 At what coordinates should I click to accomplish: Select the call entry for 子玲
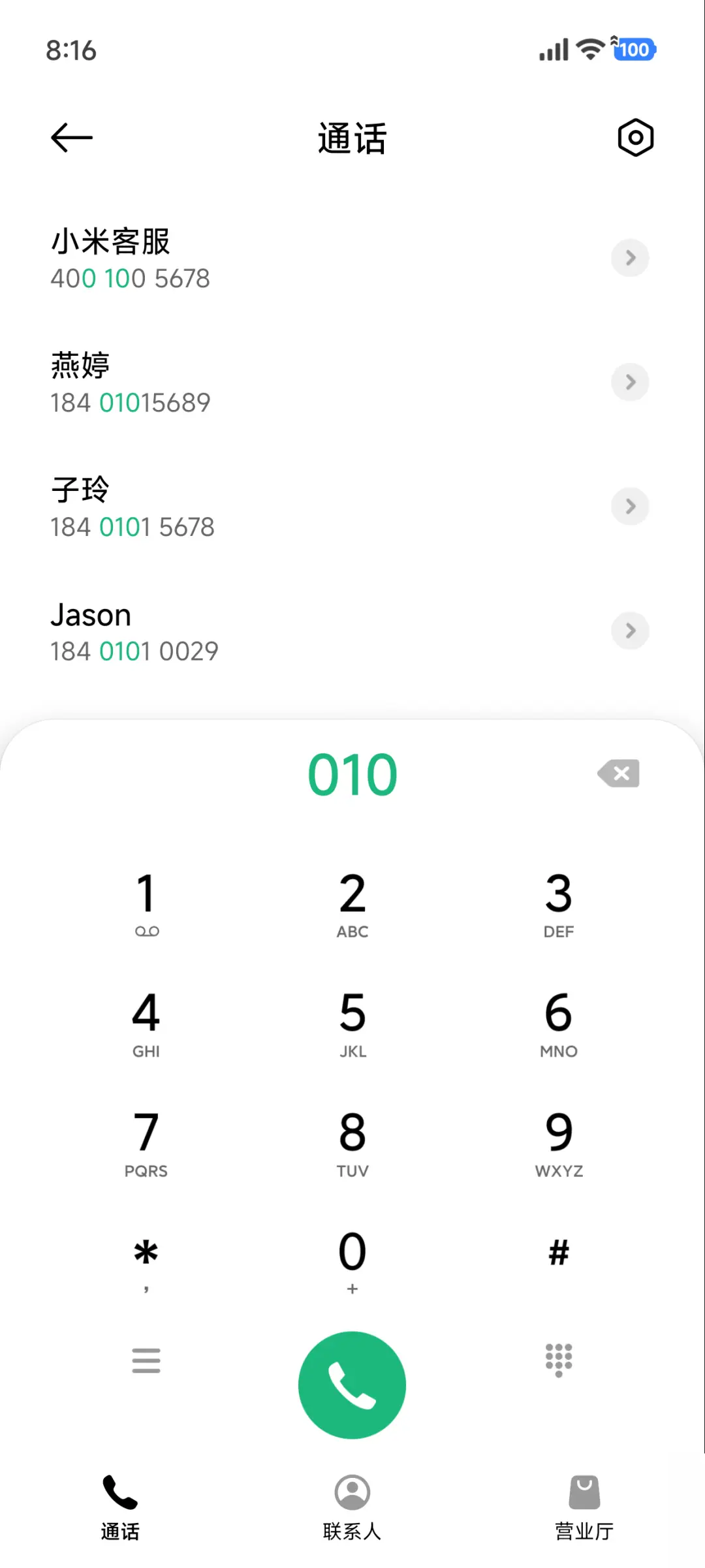point(261,506)
